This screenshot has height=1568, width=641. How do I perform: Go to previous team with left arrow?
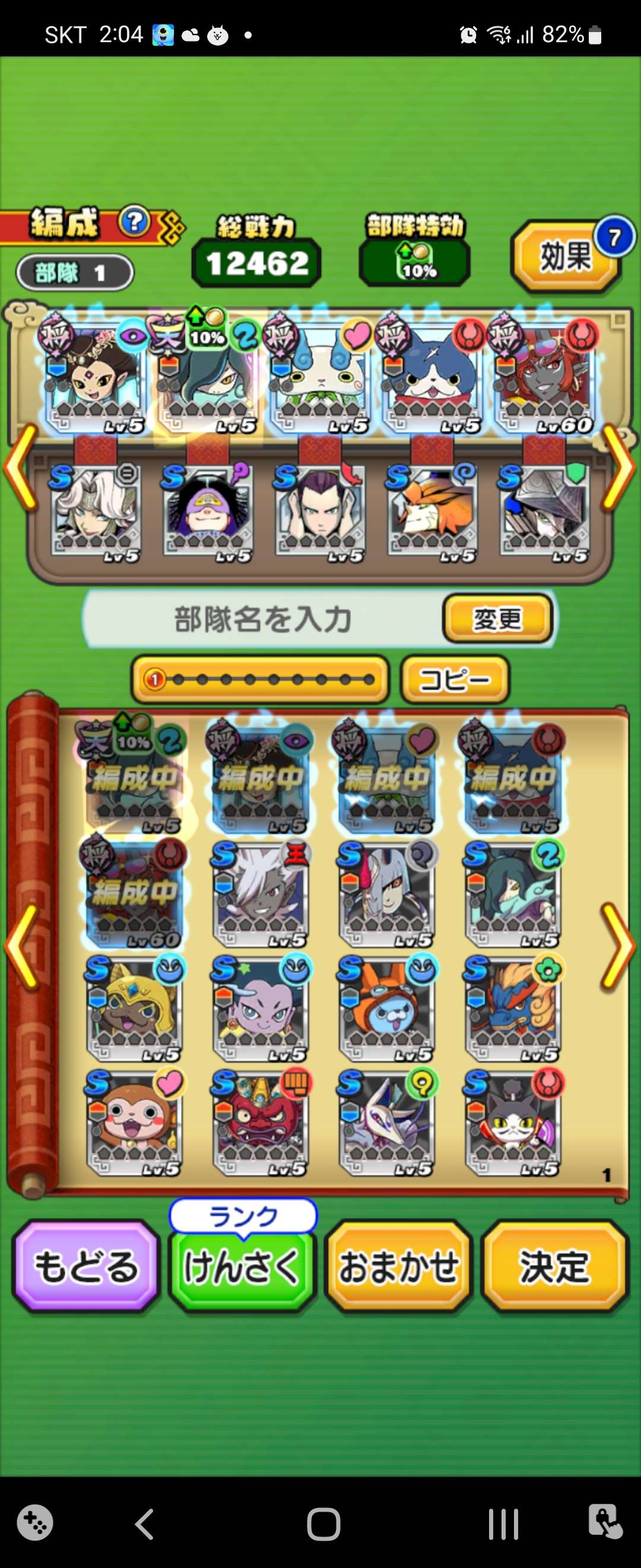point(21,467)
